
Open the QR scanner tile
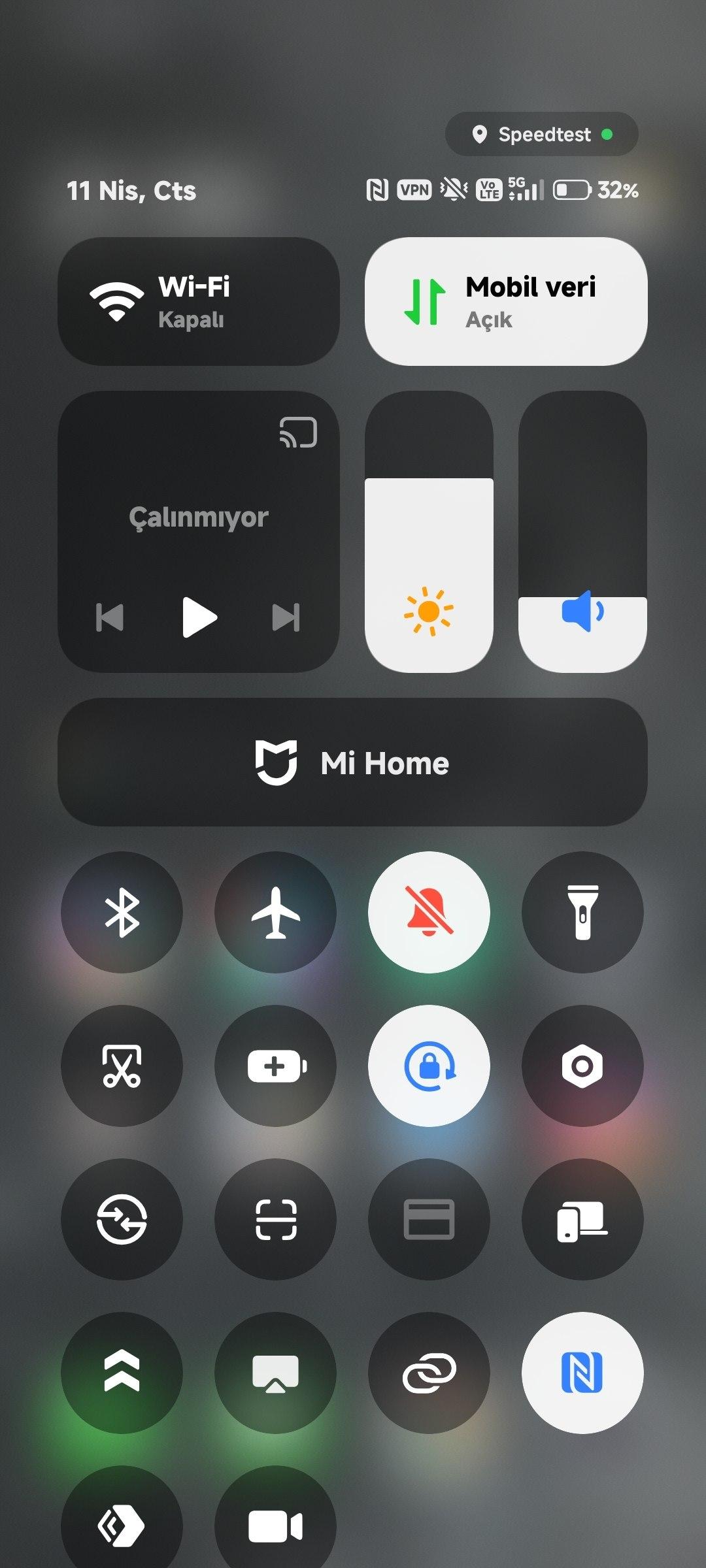(275, 1219)
